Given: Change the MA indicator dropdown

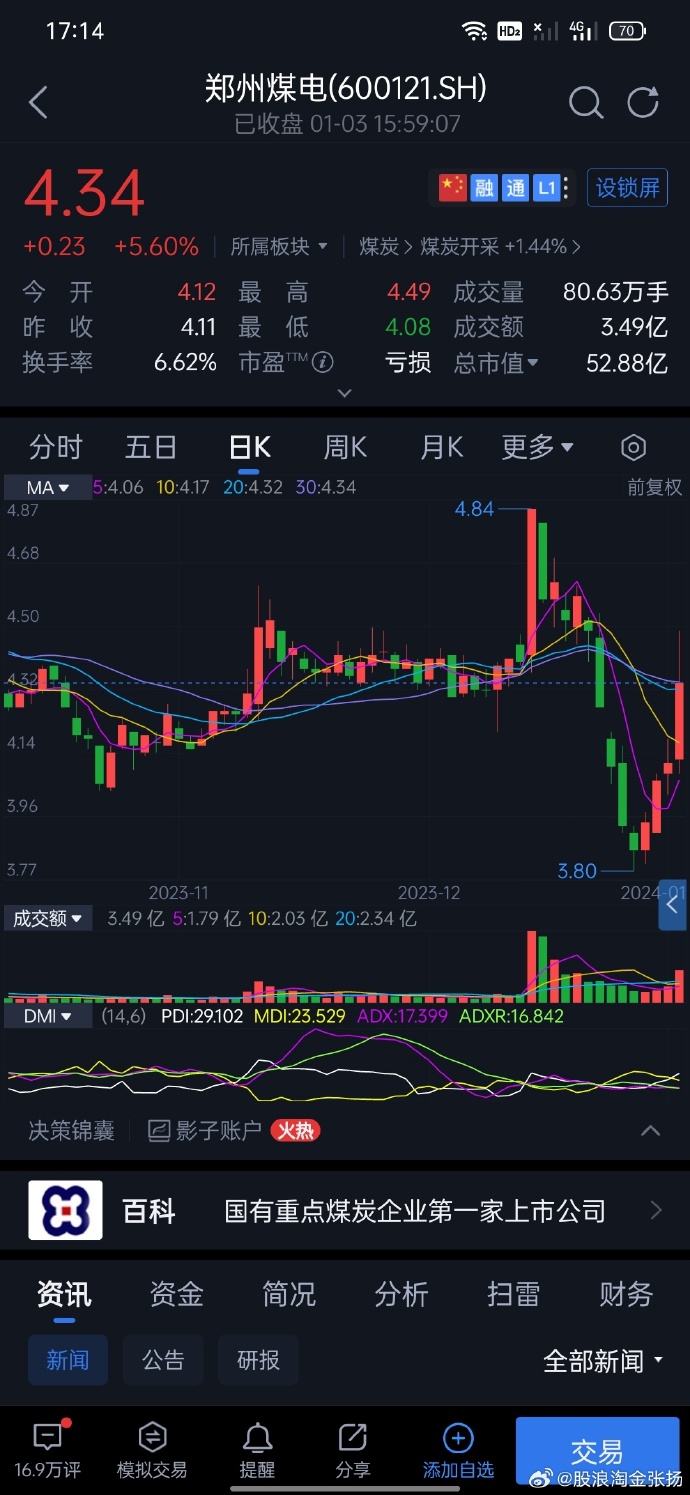Looking at the screenshot, I should [47, 488].
